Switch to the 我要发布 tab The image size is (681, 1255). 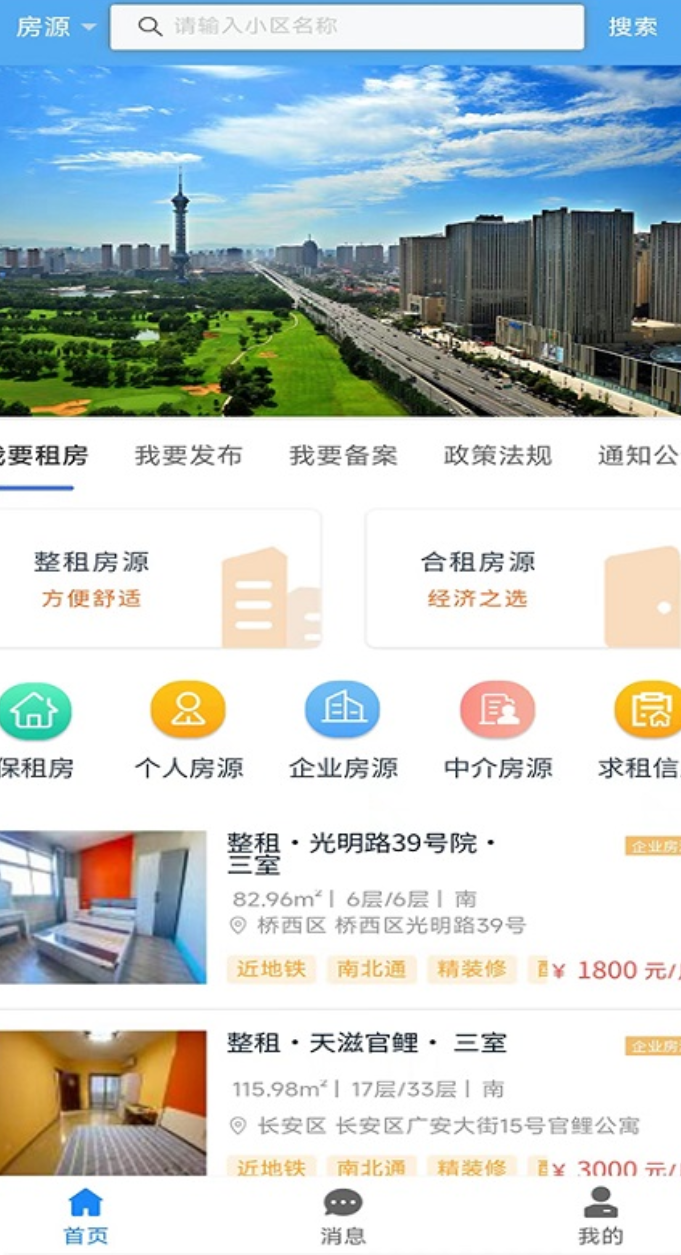[188, 456]
